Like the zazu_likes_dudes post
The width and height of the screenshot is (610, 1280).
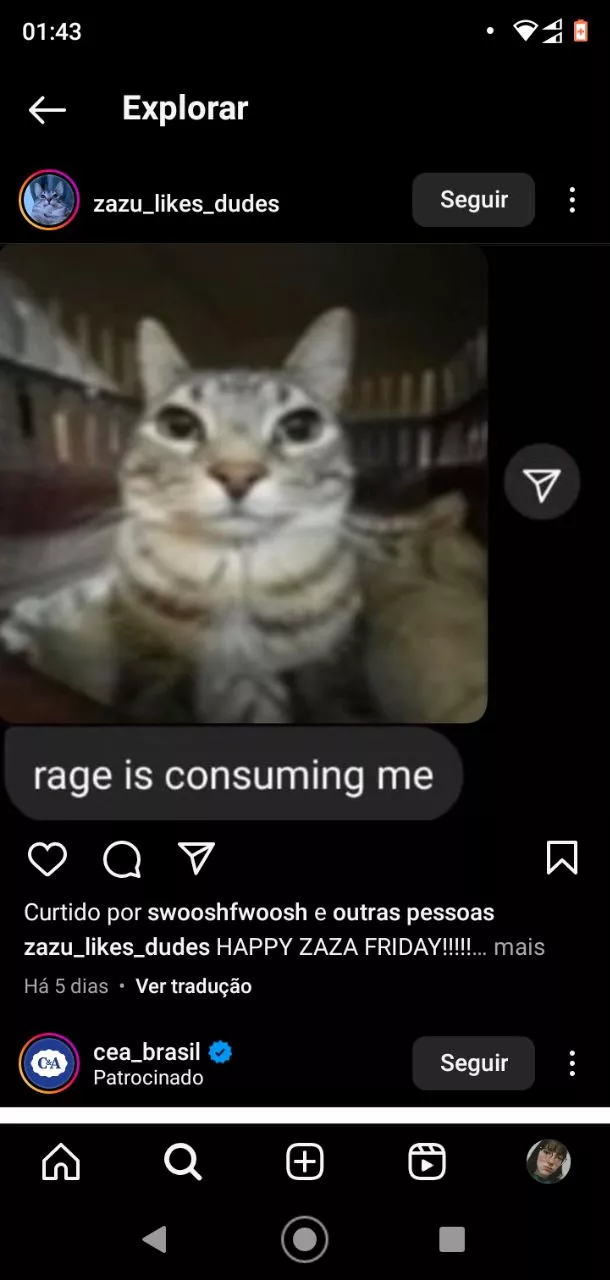(x=47, y=859)
